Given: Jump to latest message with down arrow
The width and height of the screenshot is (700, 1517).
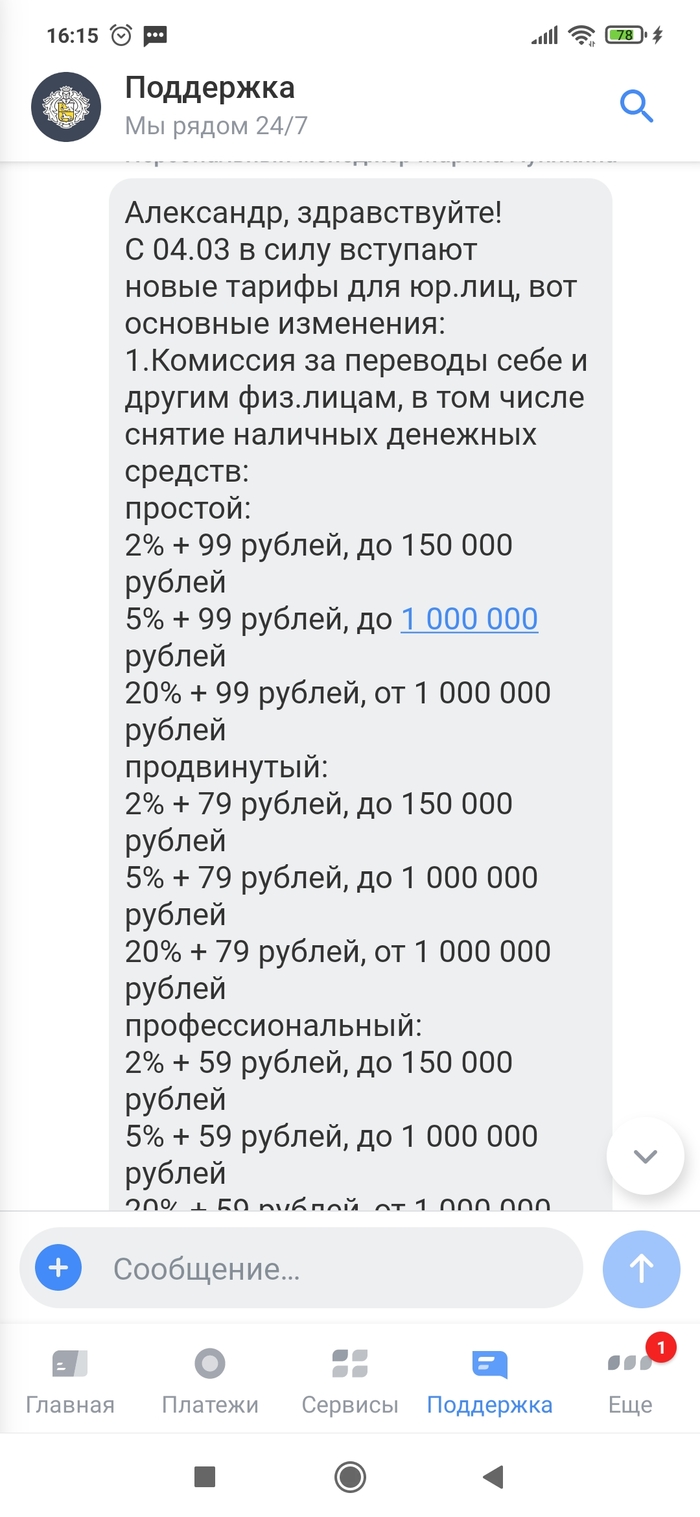Looking at the screenshot, I should [x=645, y=1157].
